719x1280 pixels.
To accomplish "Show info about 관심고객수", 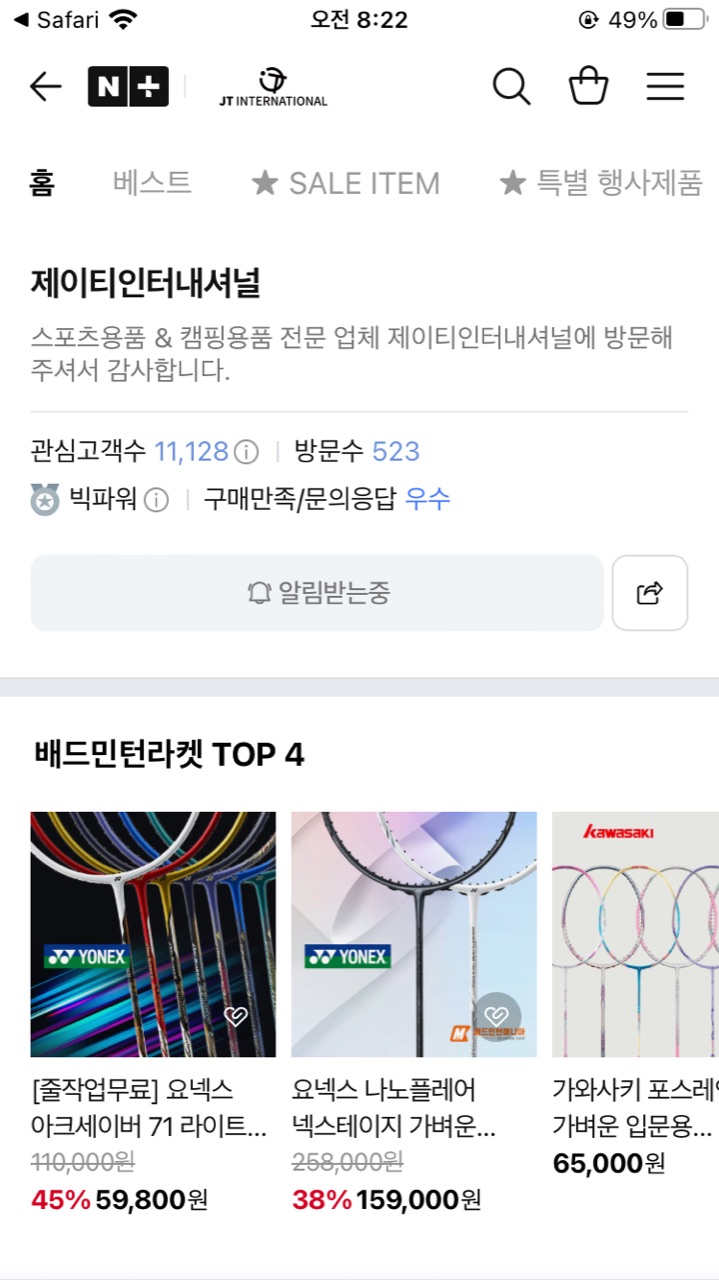I will click(x=246, y=452).
